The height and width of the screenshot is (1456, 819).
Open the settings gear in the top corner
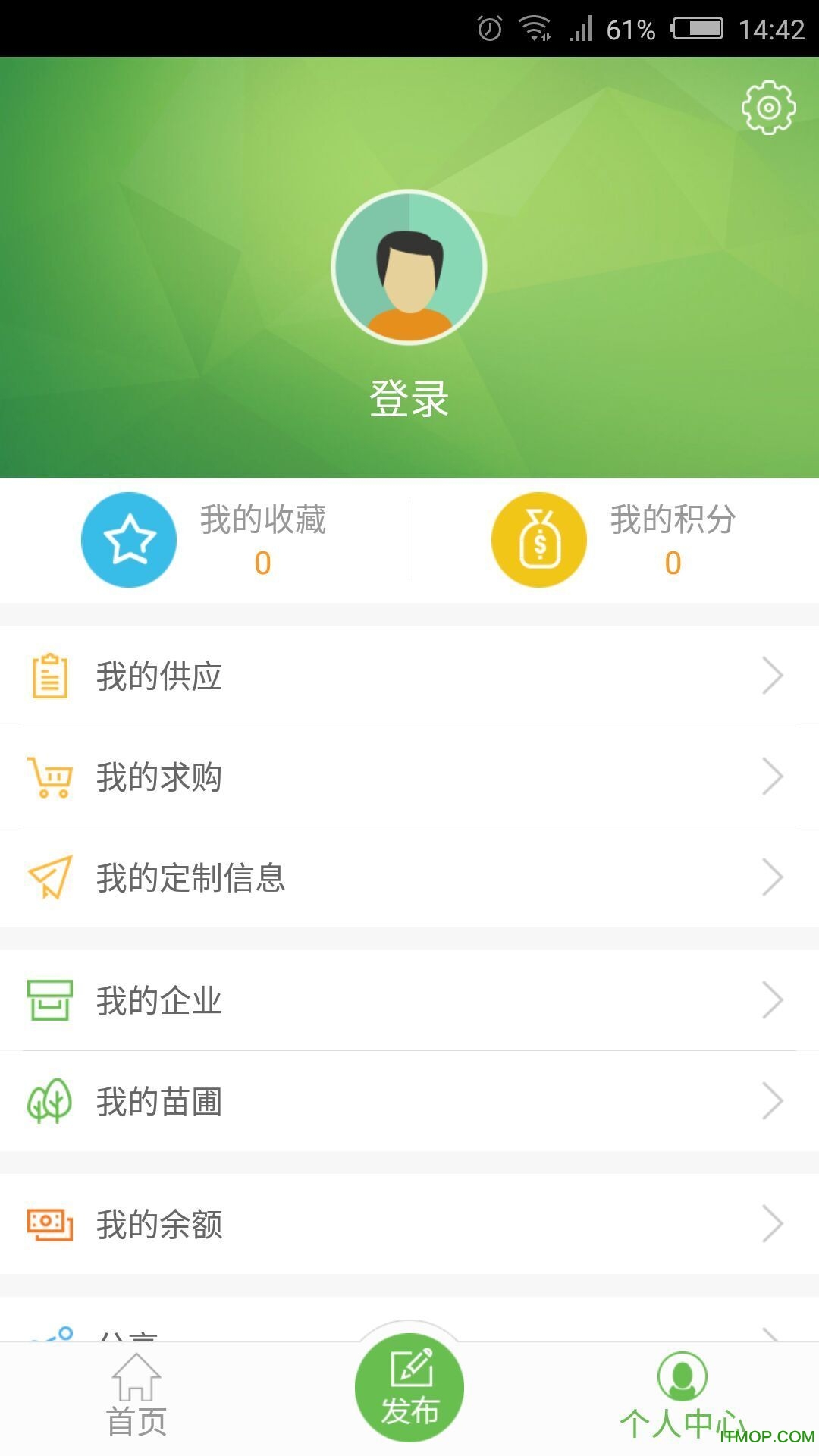769,108
